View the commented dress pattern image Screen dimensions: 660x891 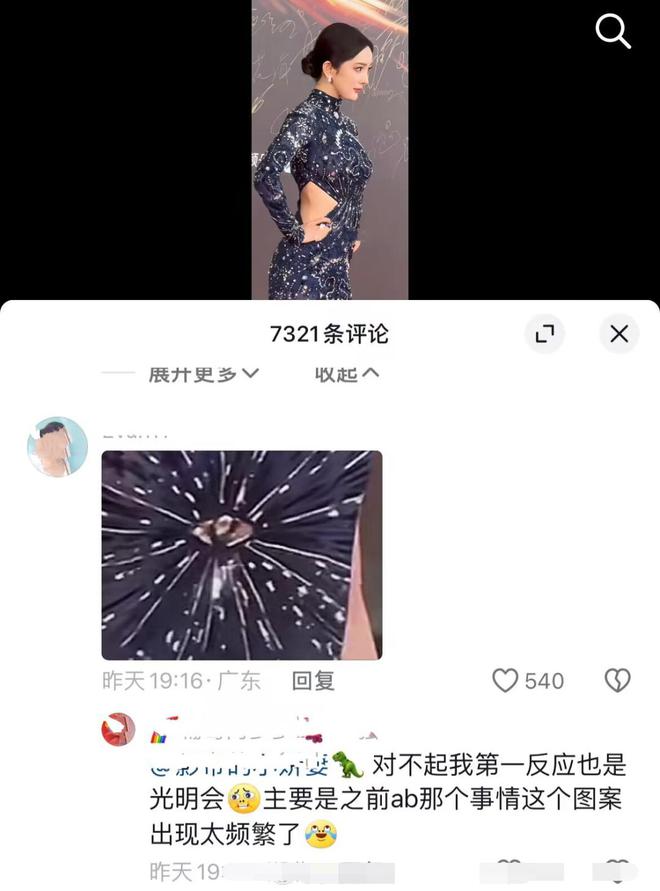click(x=242, y=555)
